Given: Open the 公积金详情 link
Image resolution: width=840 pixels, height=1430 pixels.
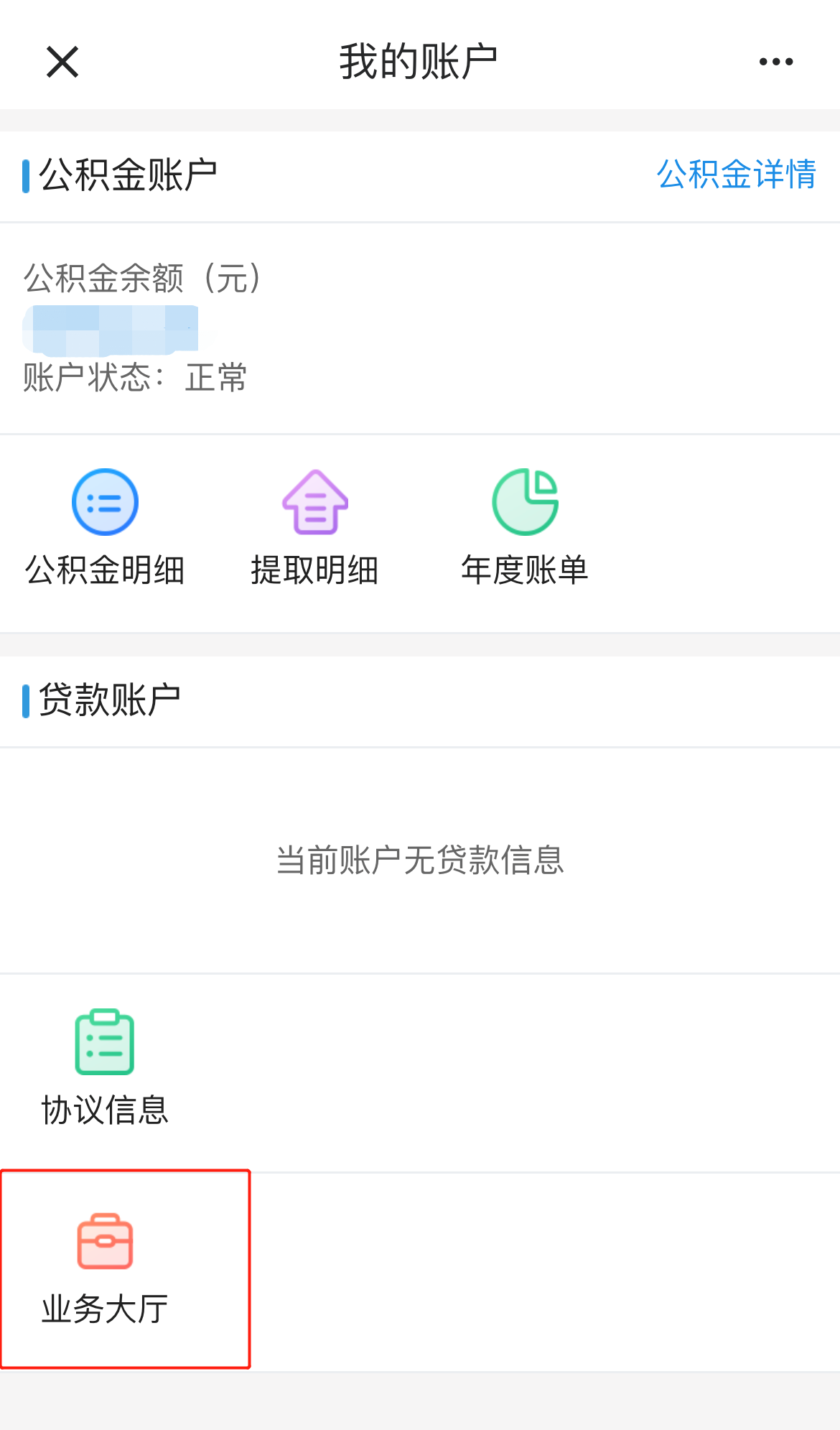Looking at the screenshot, I should pos(736,175).
